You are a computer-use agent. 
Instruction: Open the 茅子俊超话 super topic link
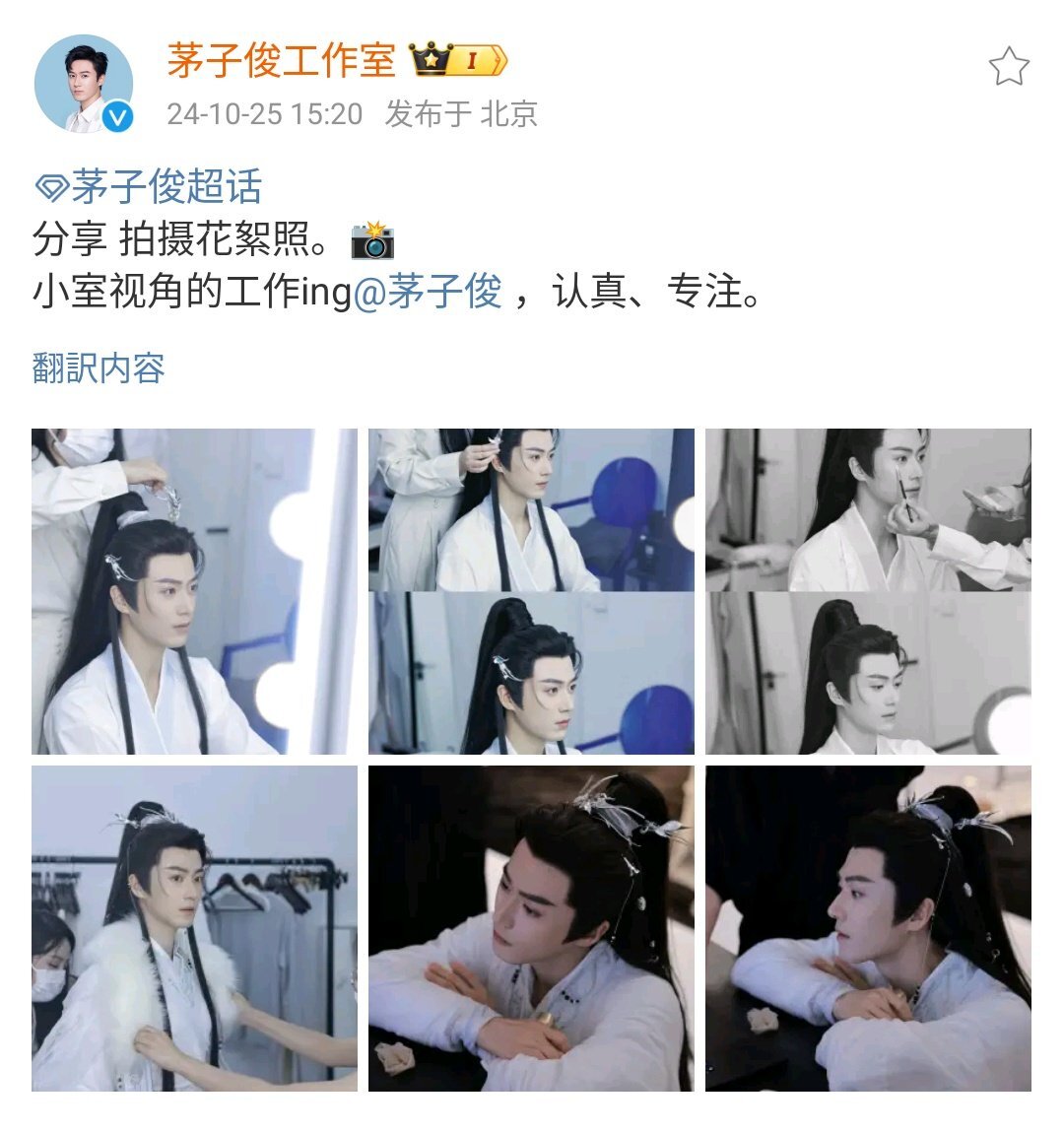coord(149,186)
